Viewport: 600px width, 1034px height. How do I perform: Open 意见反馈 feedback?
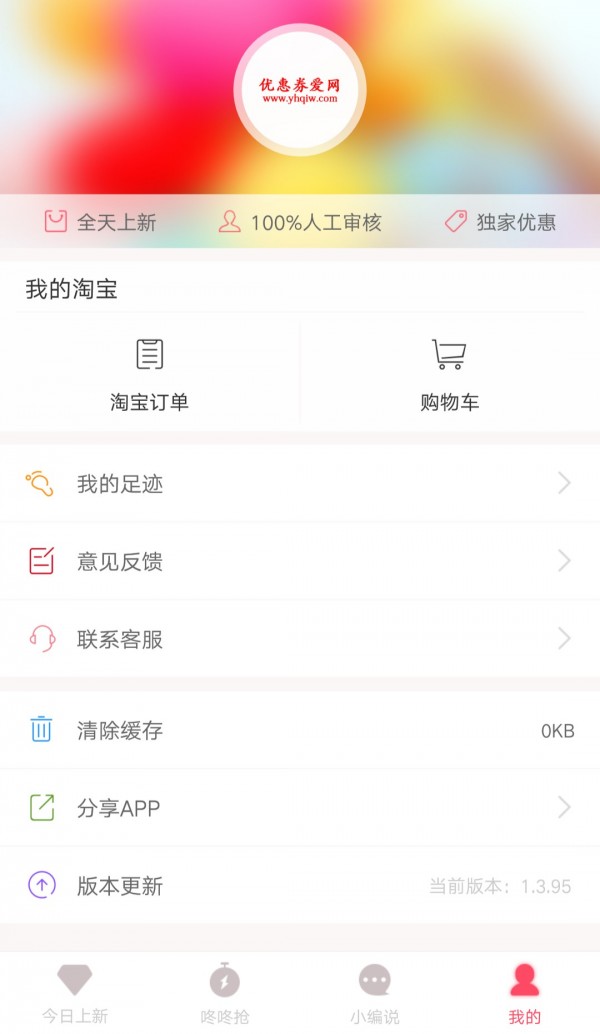[300, 561]
